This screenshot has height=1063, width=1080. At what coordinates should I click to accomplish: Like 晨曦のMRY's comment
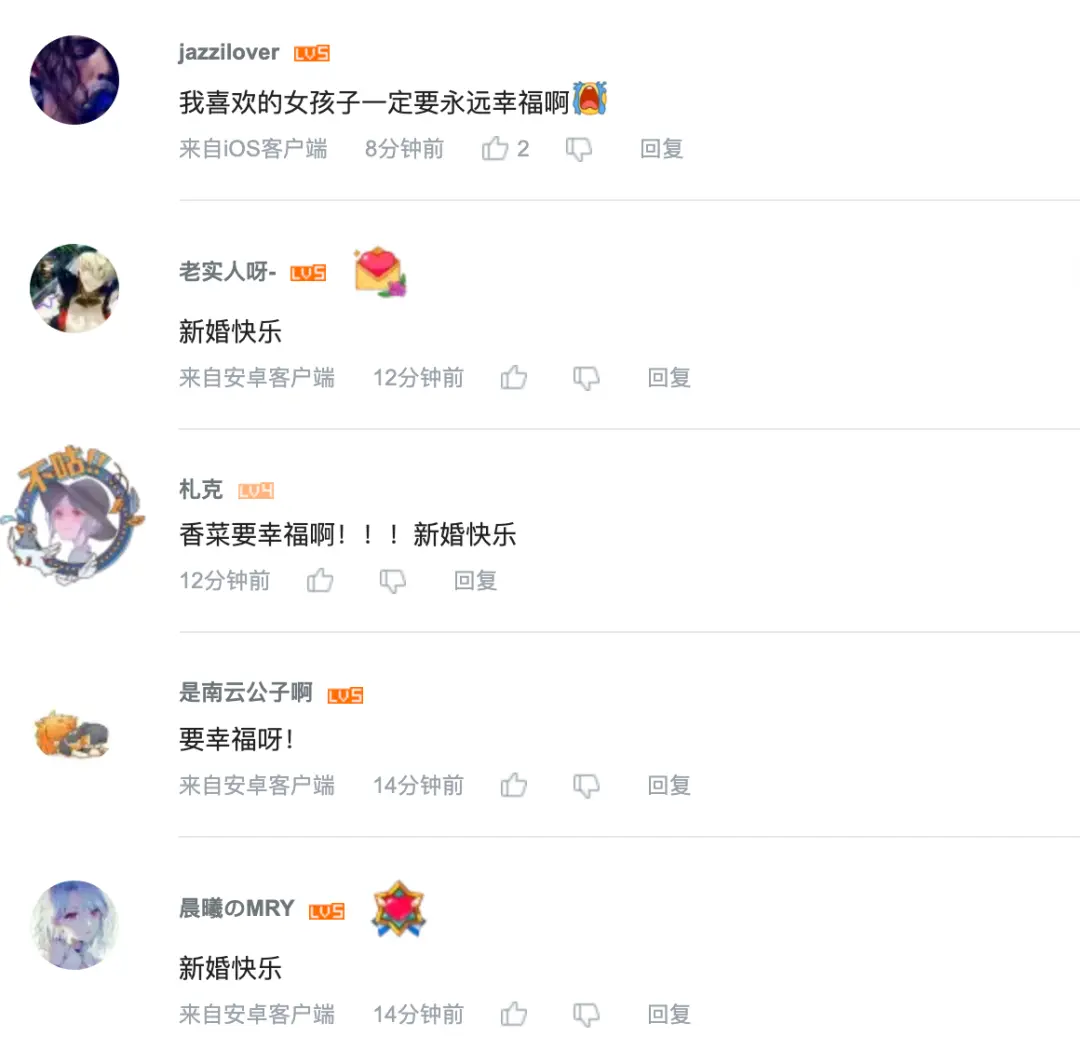[x=514, y=1015]
